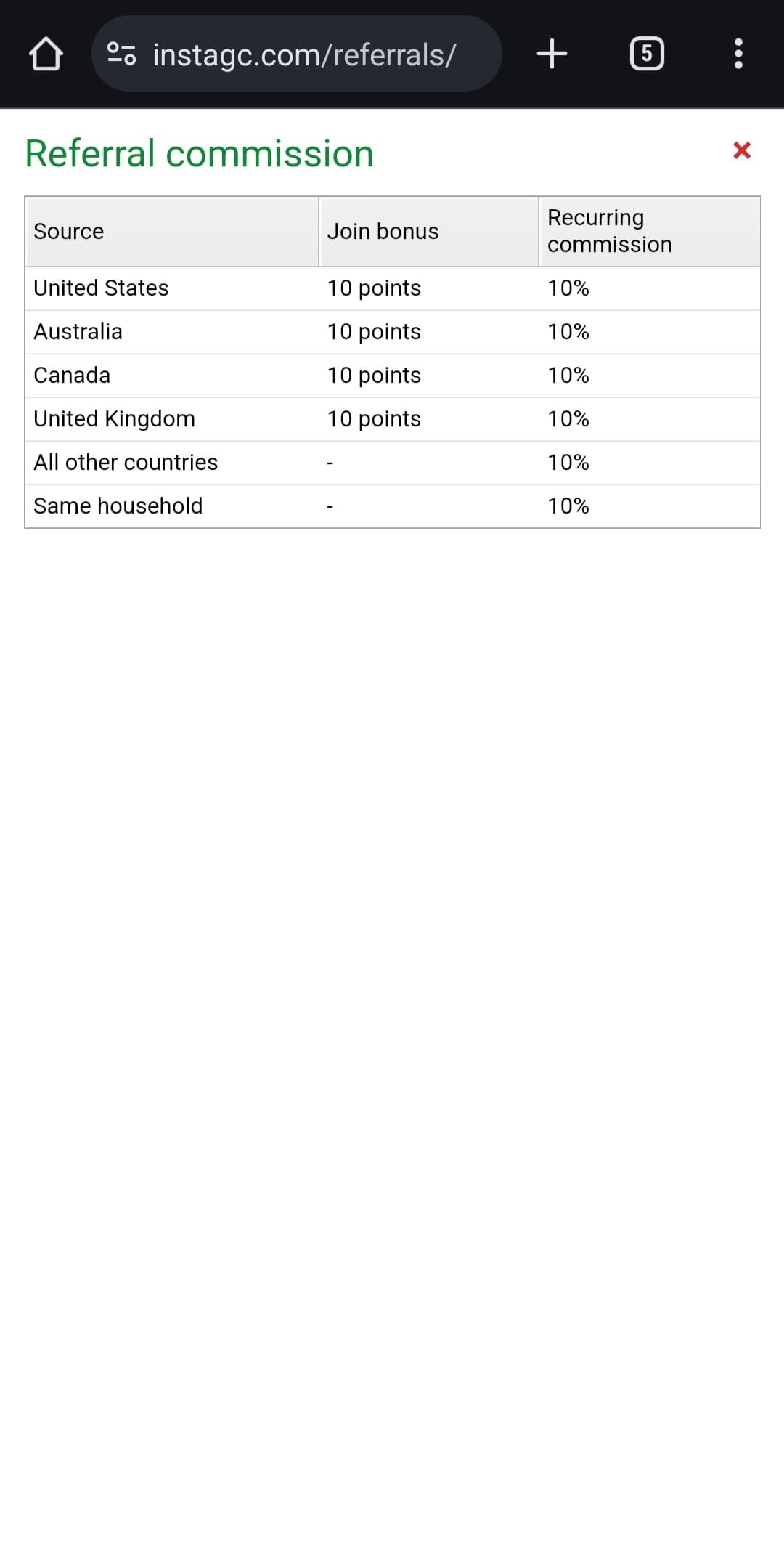View site information icon in address bar
The image size is (784, 1550).
[121, 54]
